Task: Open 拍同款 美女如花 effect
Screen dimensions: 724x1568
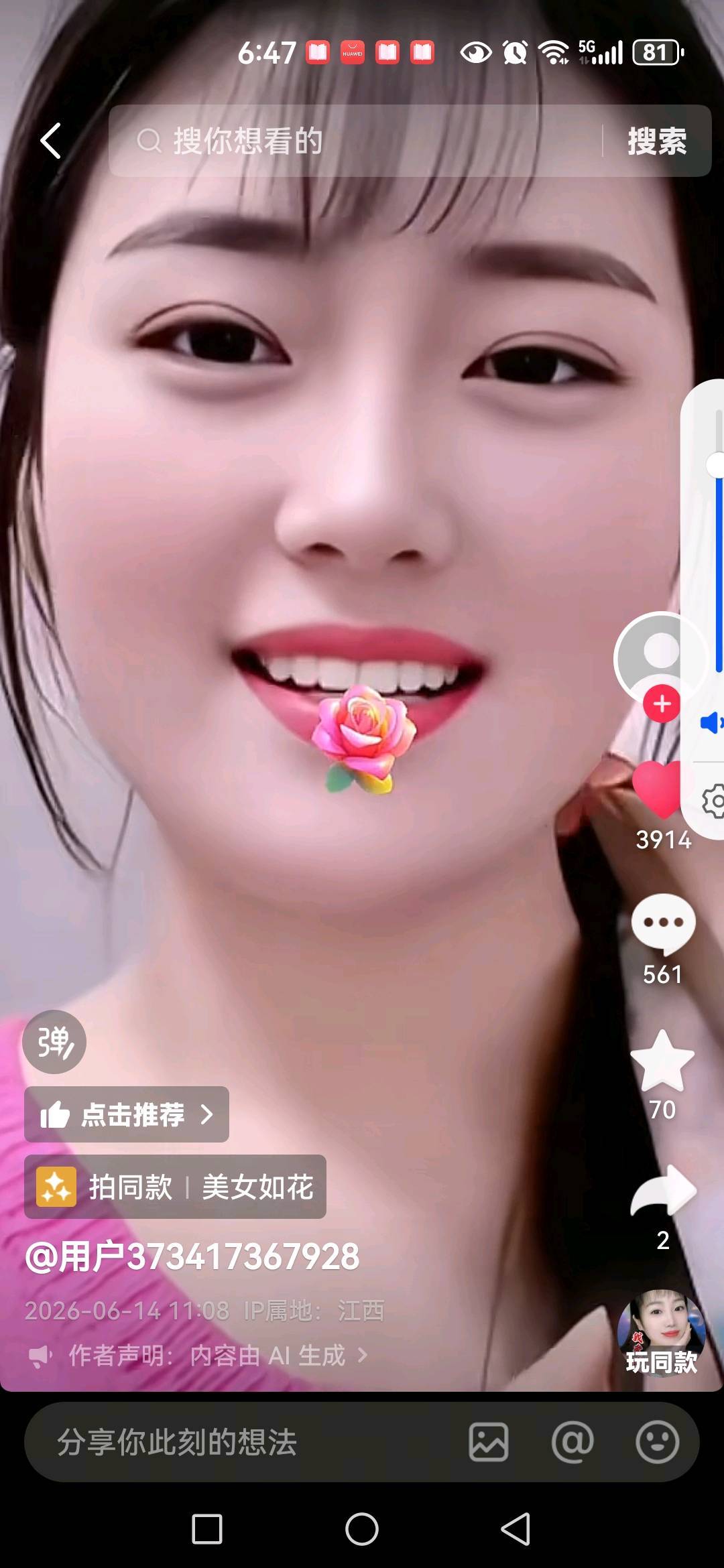Action: pos(175,1187)
